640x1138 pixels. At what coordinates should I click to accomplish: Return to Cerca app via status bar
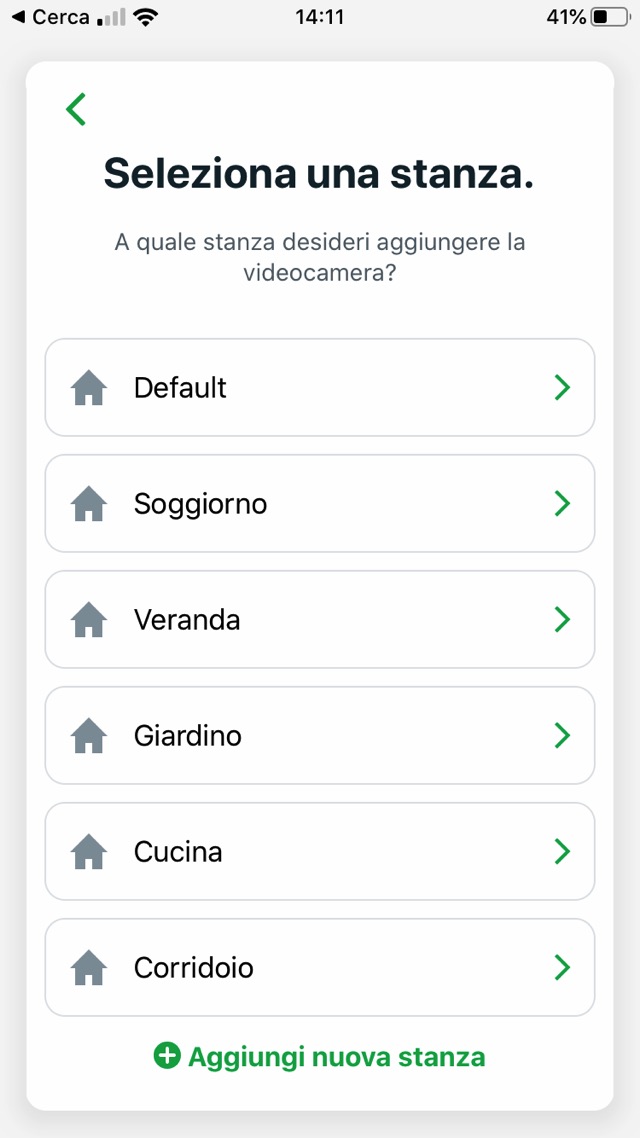[x=50, y=17]
